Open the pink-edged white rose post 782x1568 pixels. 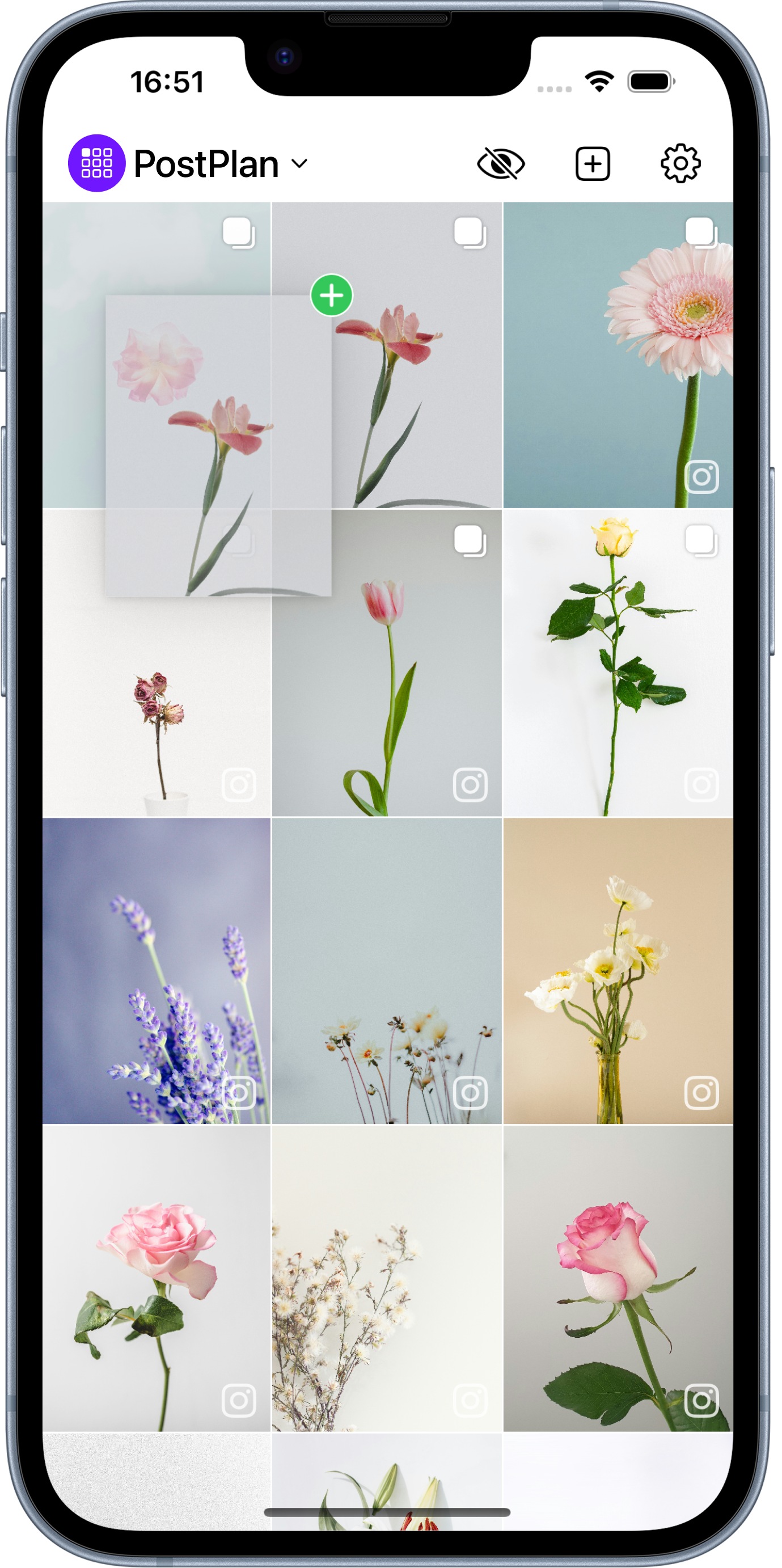[617, 1278]
